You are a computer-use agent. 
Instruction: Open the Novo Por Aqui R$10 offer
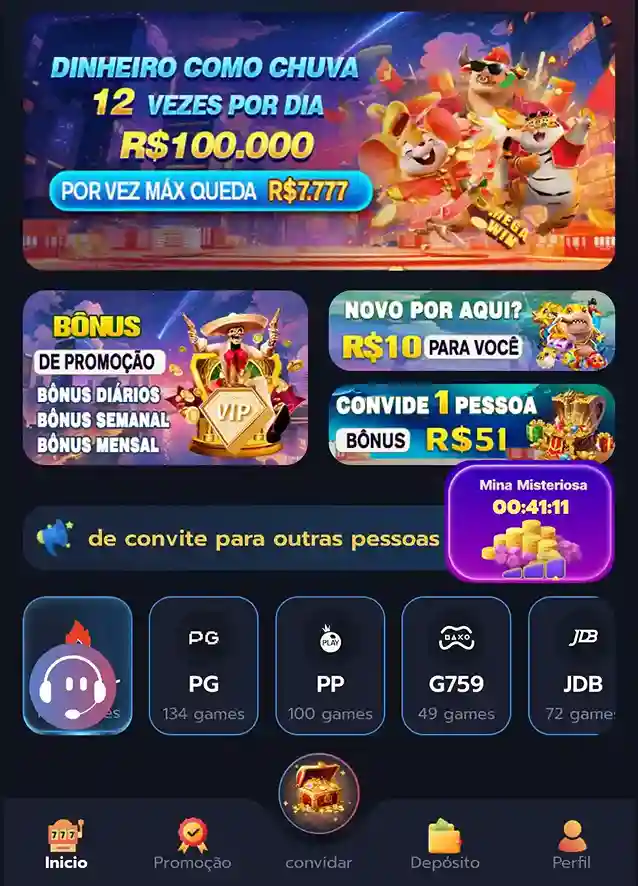click(x=471, y=331)
